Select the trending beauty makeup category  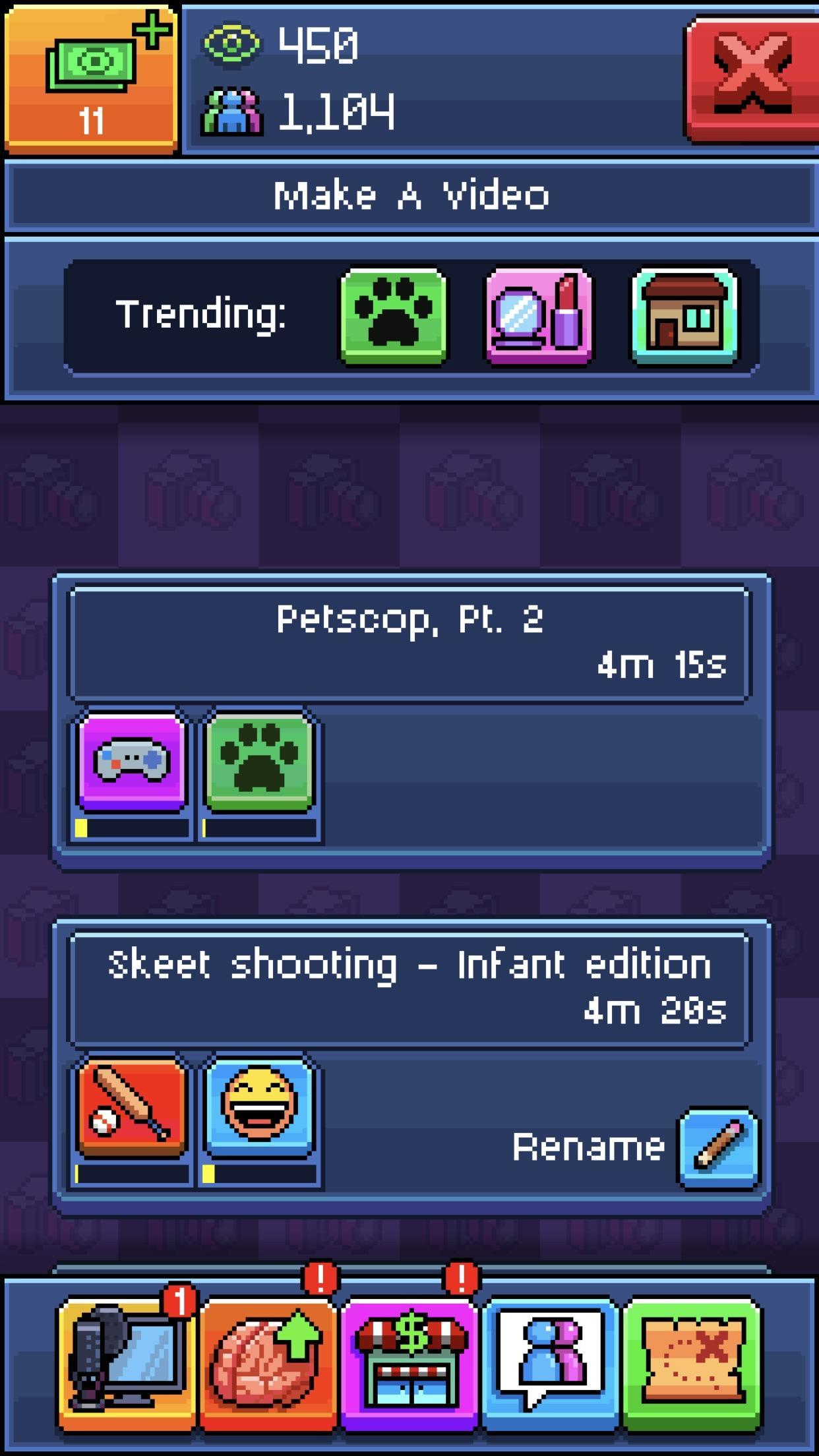[x=539, y=315]
